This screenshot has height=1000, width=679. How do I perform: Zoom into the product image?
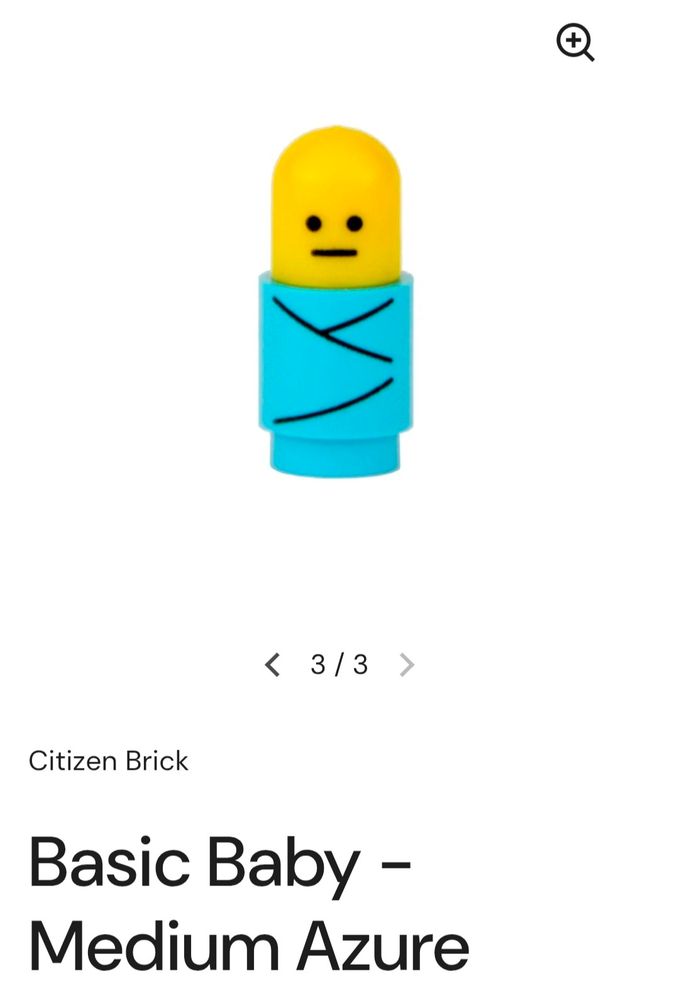[x=575, y=43]
